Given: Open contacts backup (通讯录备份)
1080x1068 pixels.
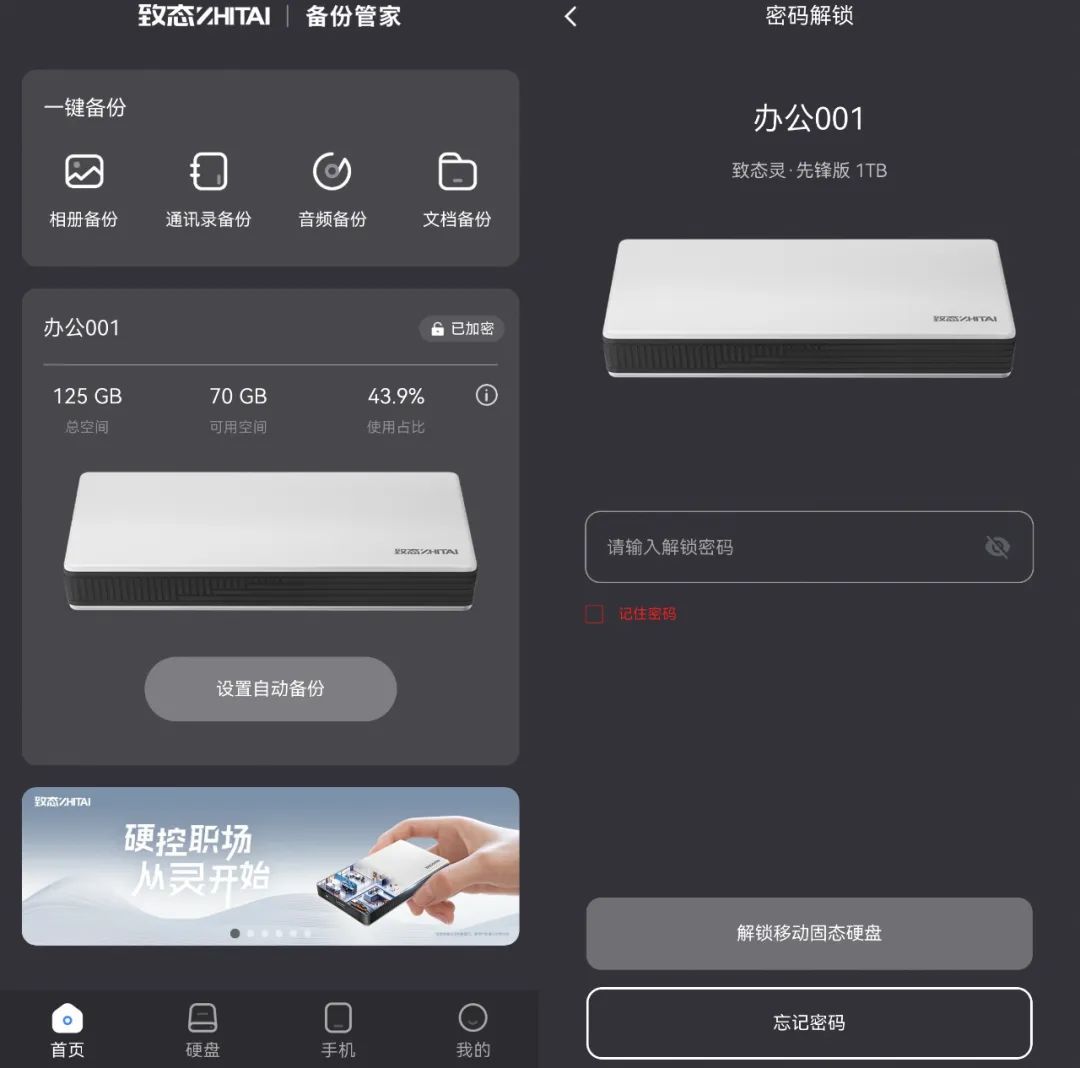Looking at the screenshot, I should point(208,189).
